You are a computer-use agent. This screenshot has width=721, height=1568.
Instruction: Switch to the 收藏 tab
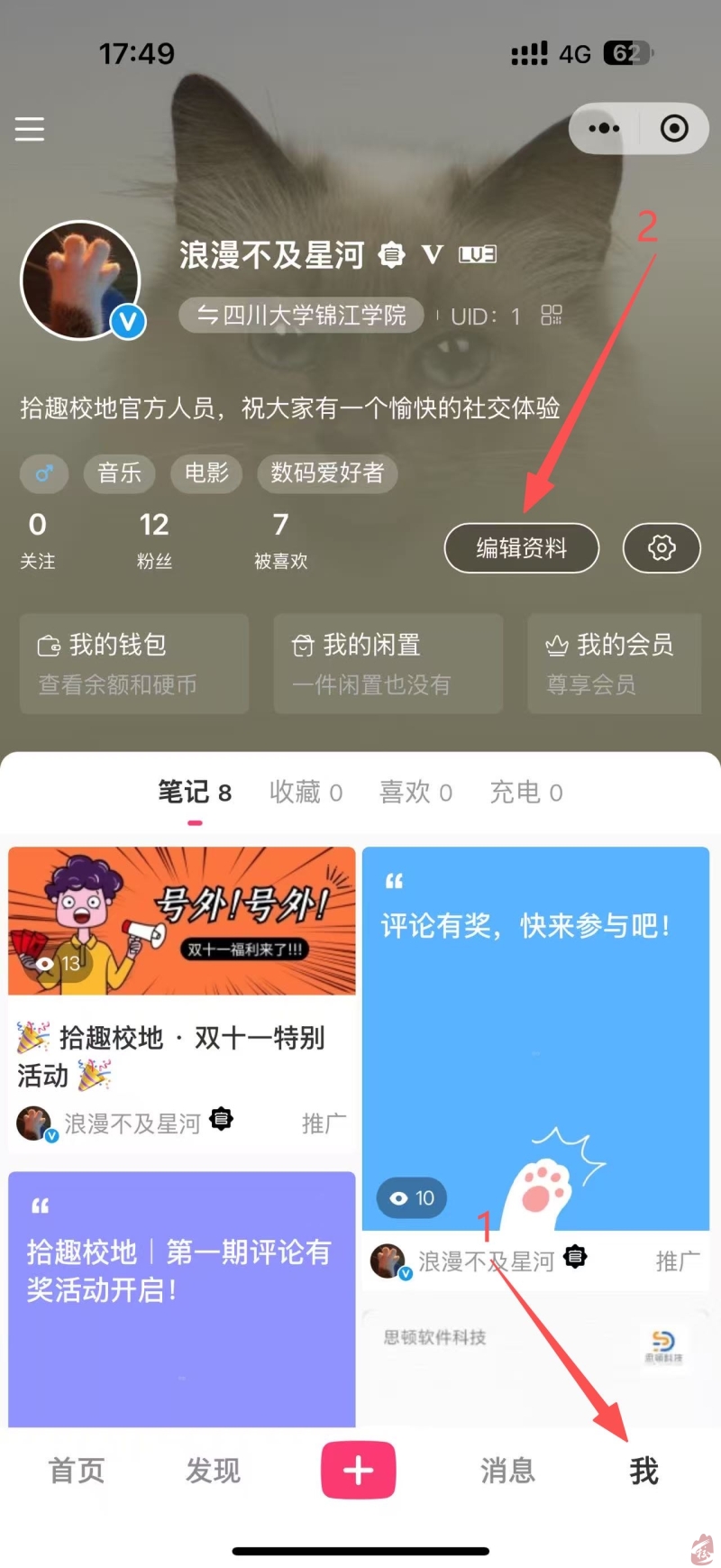tap(306, 793)
